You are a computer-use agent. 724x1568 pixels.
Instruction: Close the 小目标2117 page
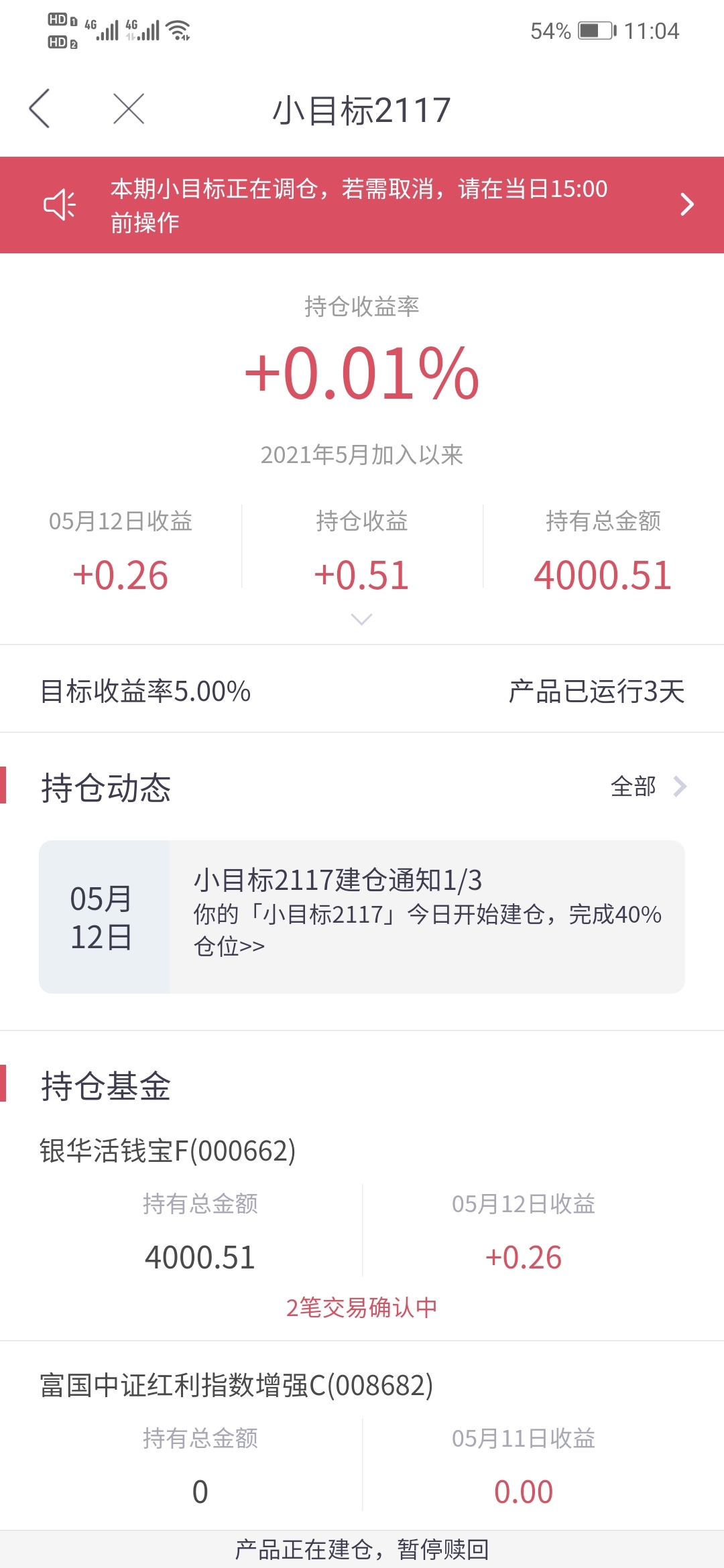click(x=129, y=109)
